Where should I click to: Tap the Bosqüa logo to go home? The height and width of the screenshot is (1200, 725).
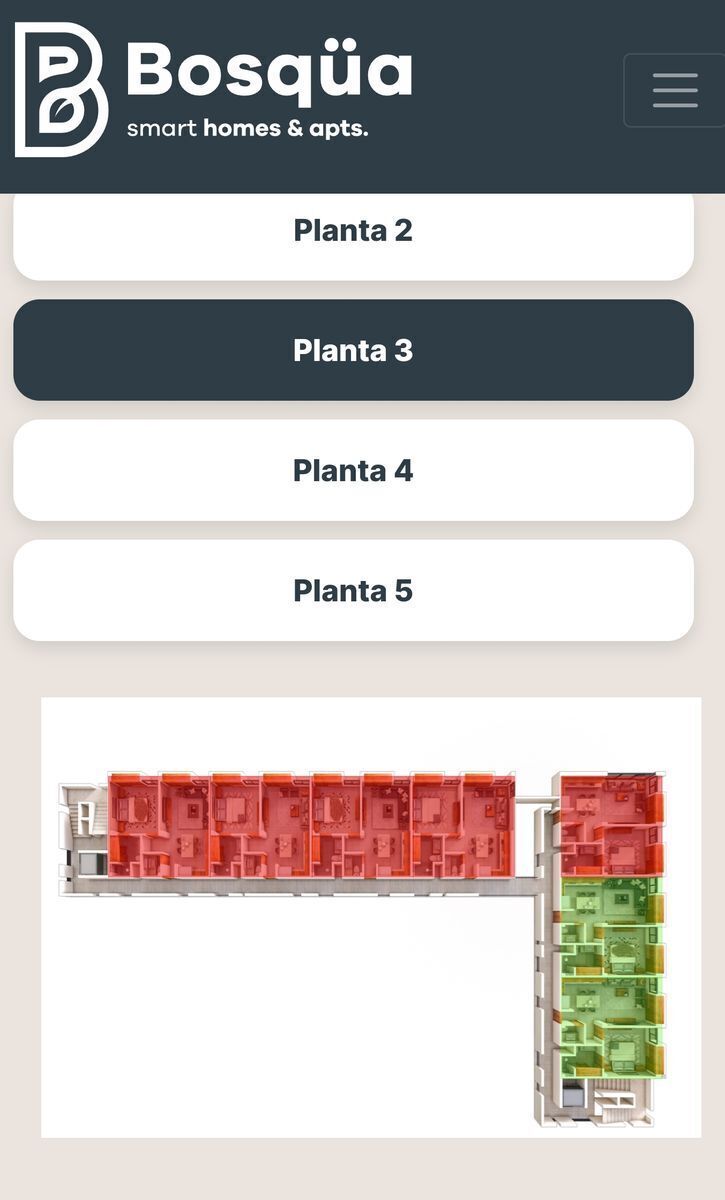[x=213, y=90]
